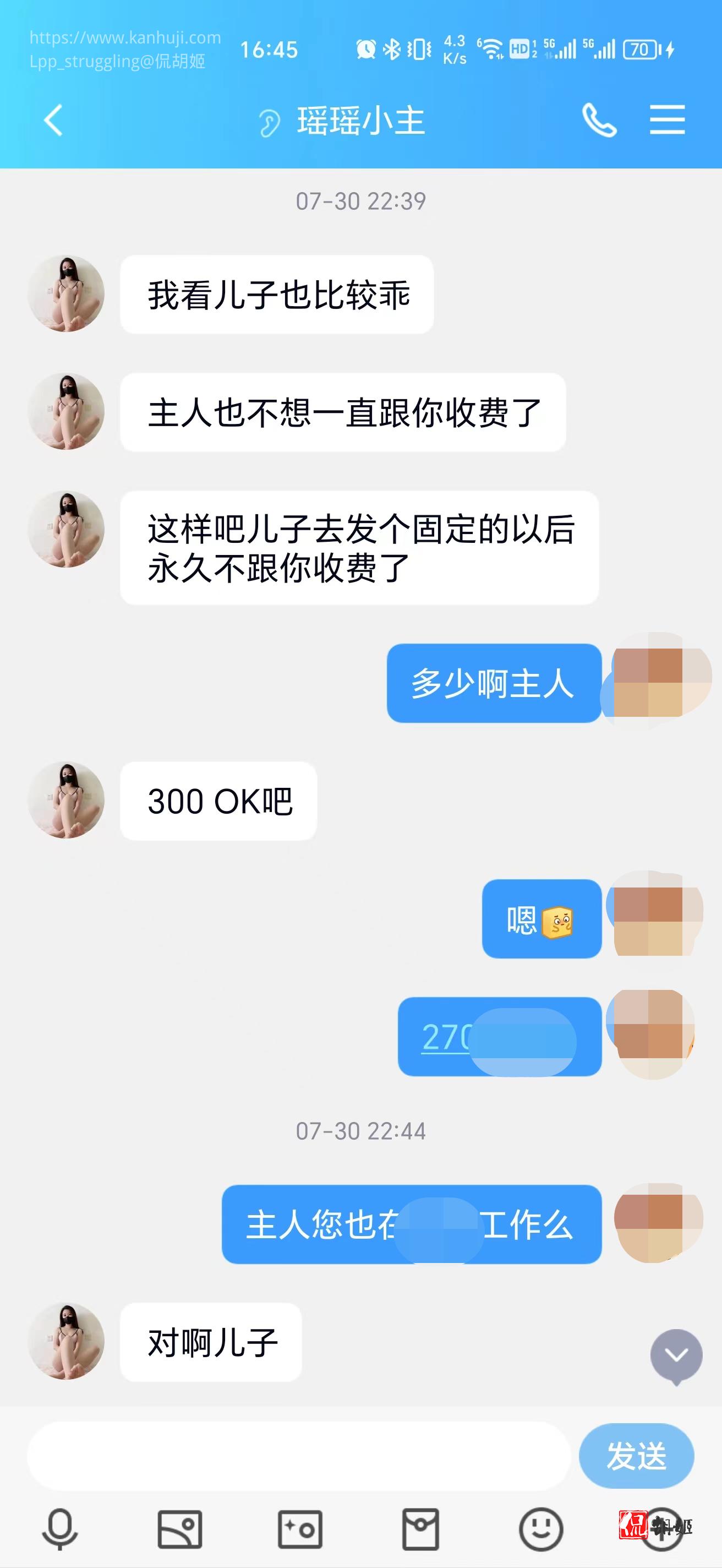The height and width of the screenshot is (1568, 722).
Task: Jump to the latest messages
Action: (x=676, y=1355)
